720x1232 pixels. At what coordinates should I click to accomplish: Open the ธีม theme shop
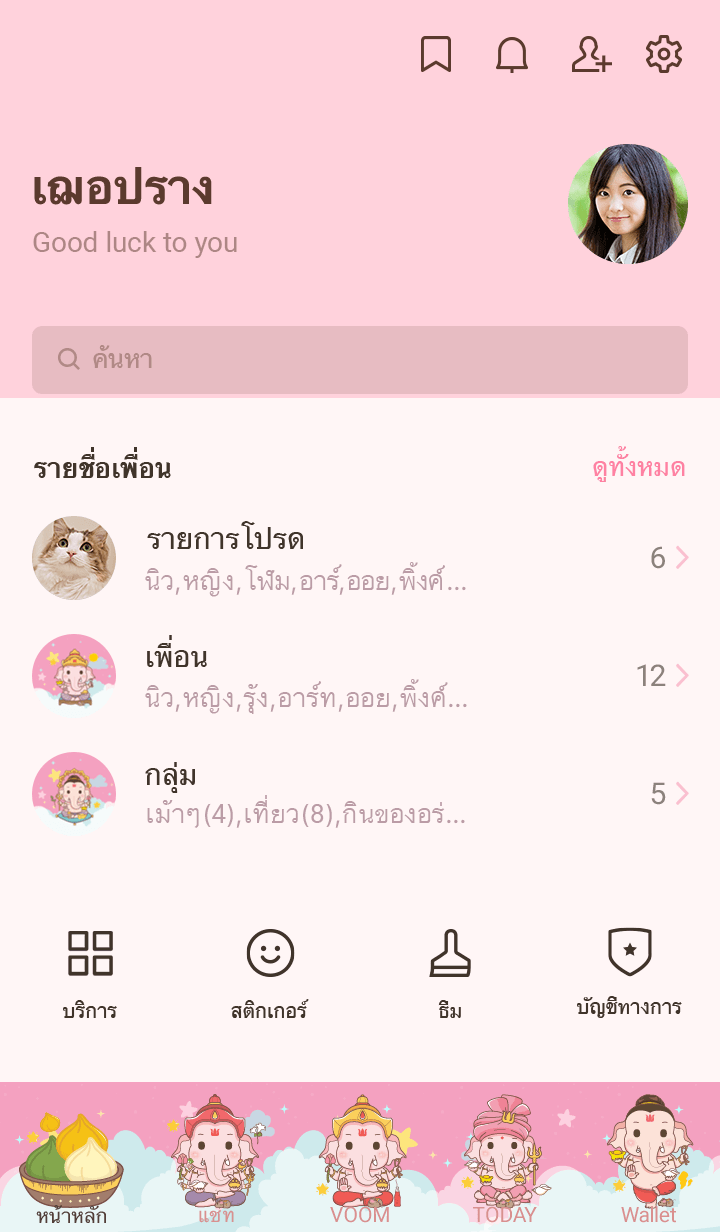(450, 972)
